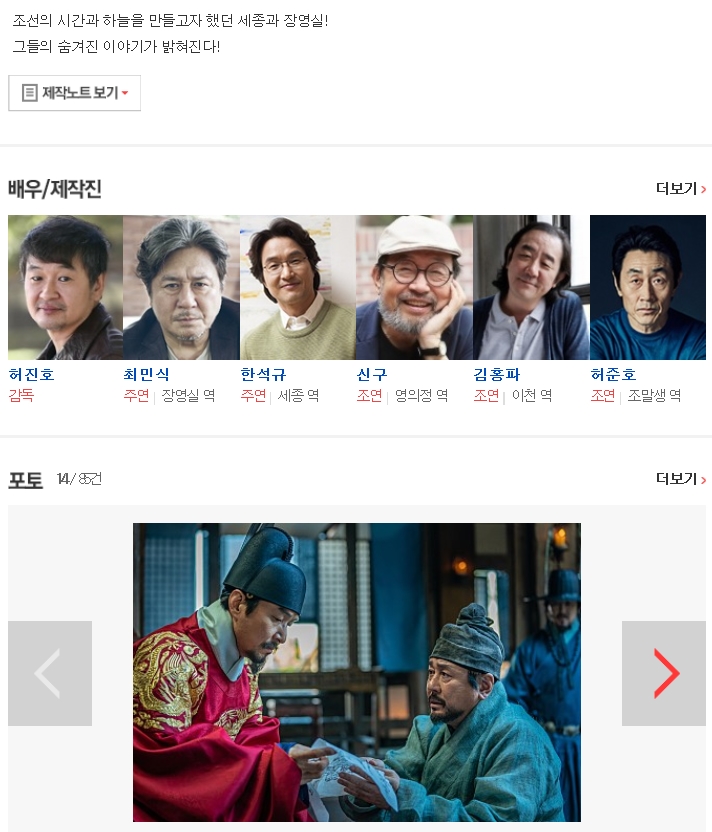712x832 pixels.
Task: Expand the 제작노트 보기 button
Action: [x=75, y=93]
